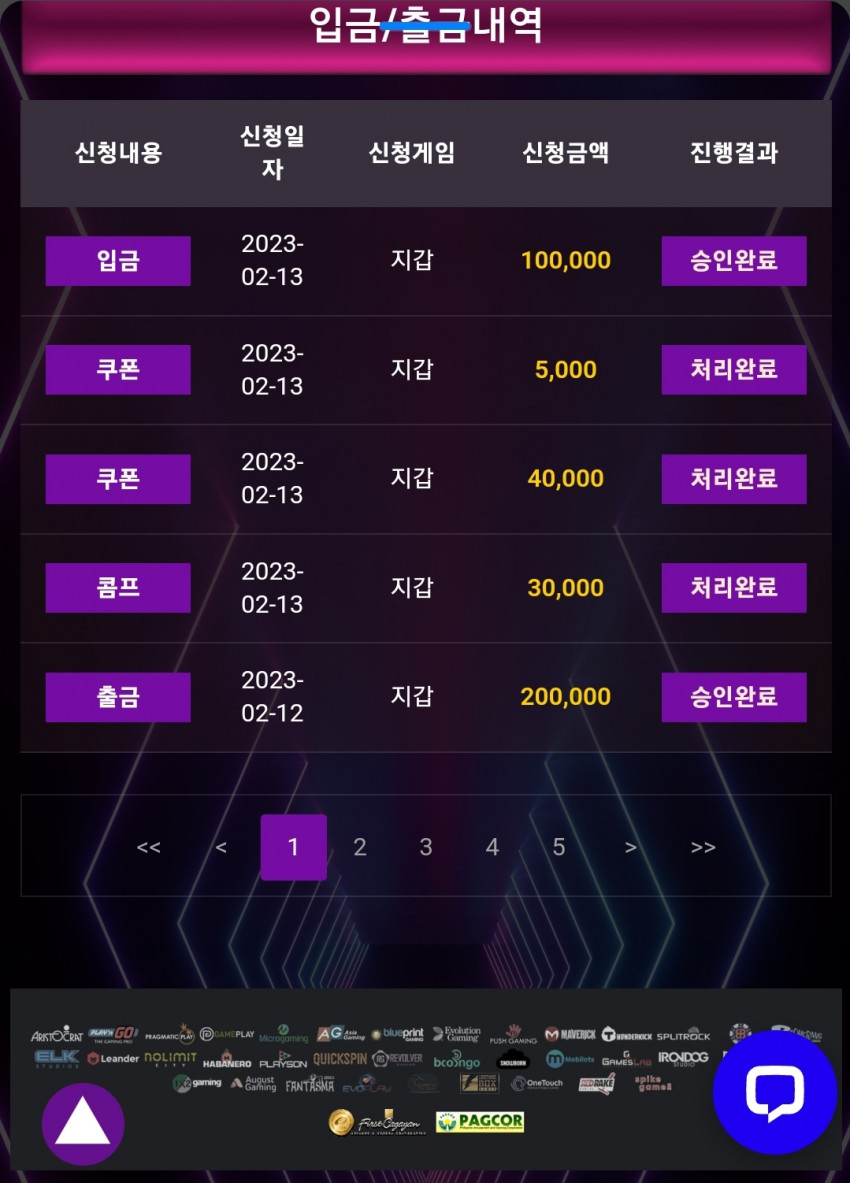Tap the scroll-to-top triangle button
This screenshot has width=850, height=1183.
coord(83,1124)
